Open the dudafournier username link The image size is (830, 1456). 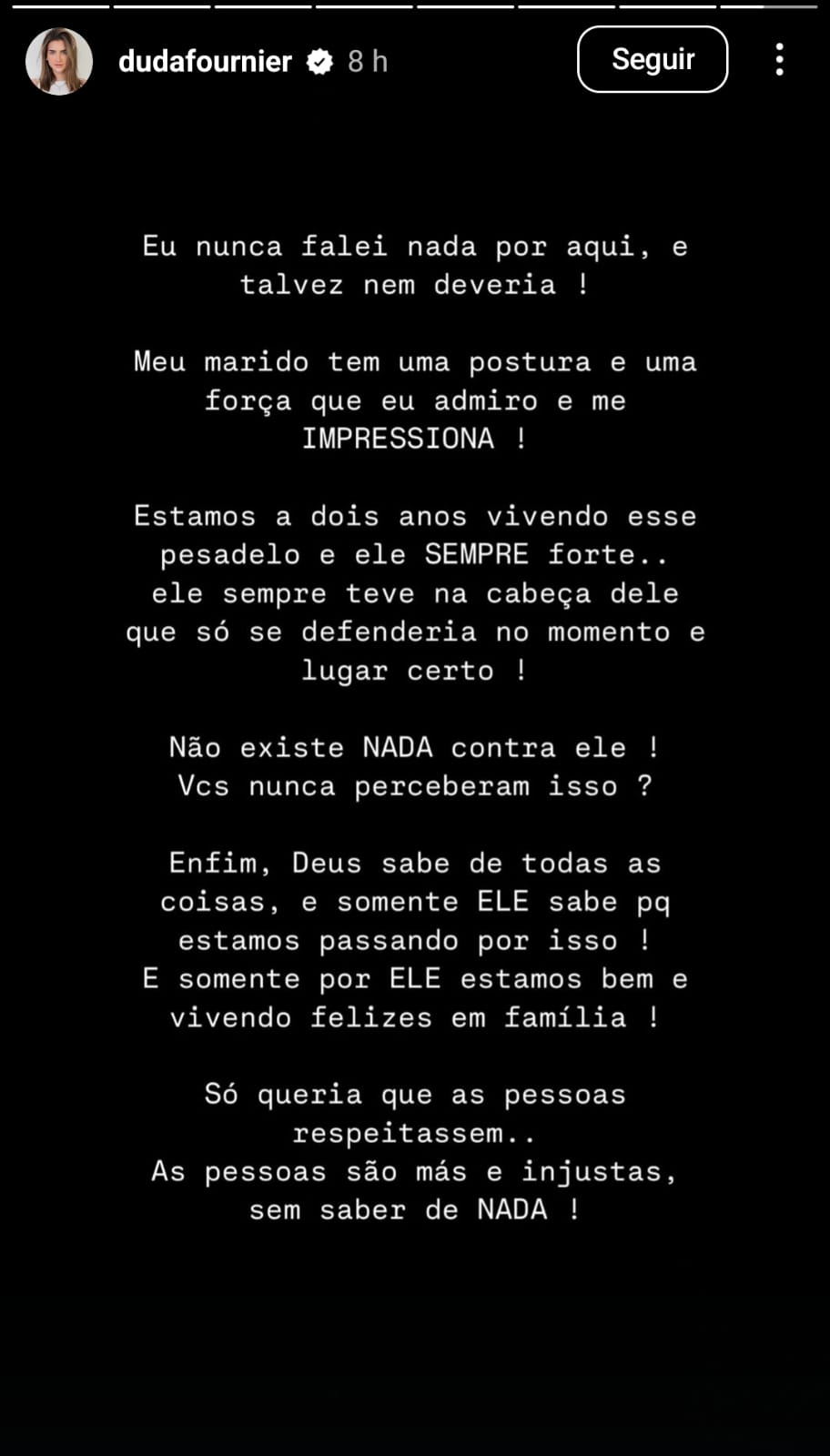pos(205,61)
